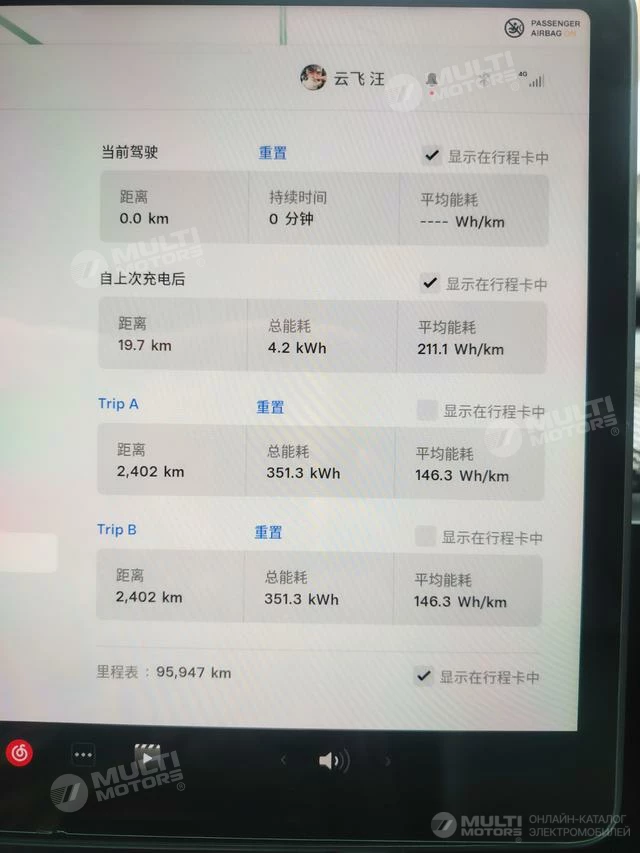Uncheck 显示在行程卡中 for 当前驾驶

[x=432, y=156]
